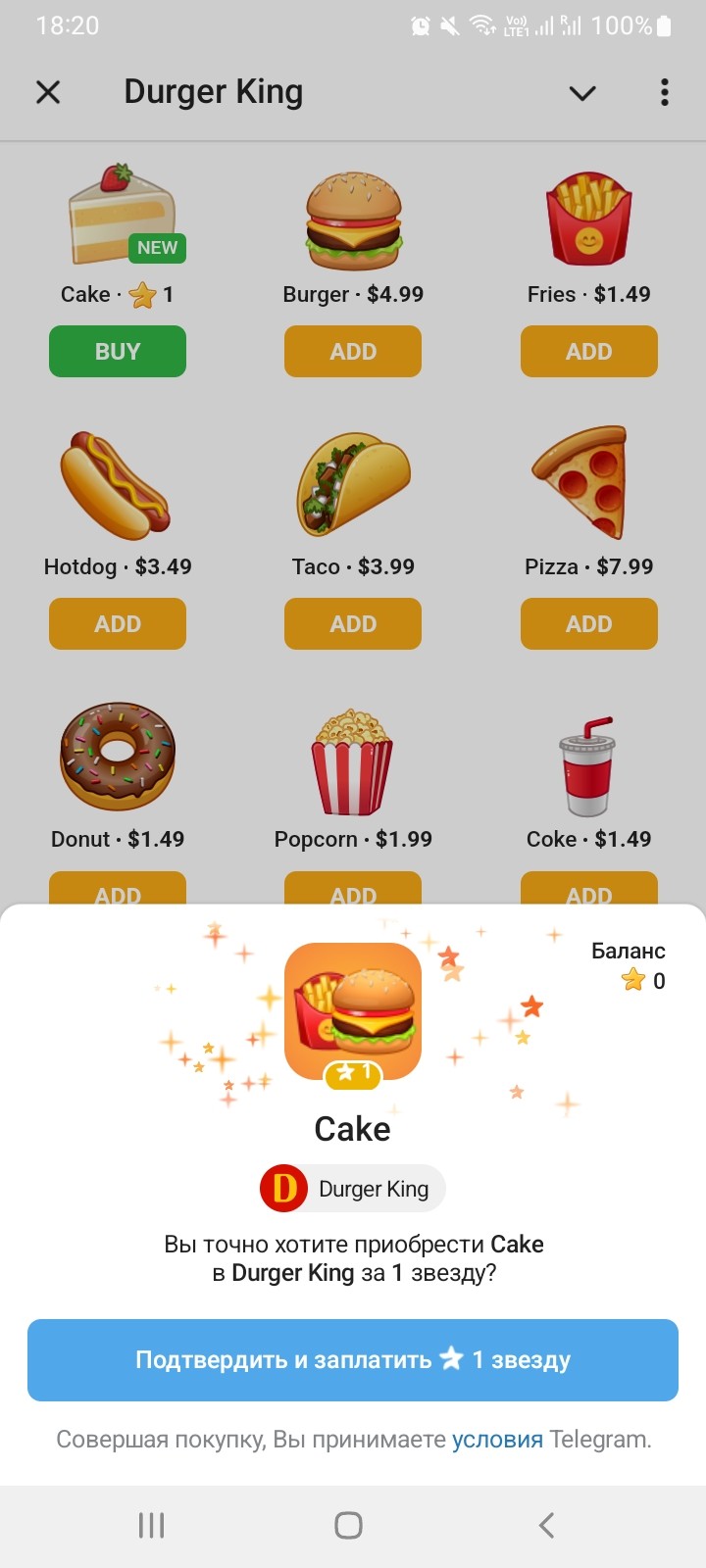Add Burger to the order

click(x=353, y=352)
